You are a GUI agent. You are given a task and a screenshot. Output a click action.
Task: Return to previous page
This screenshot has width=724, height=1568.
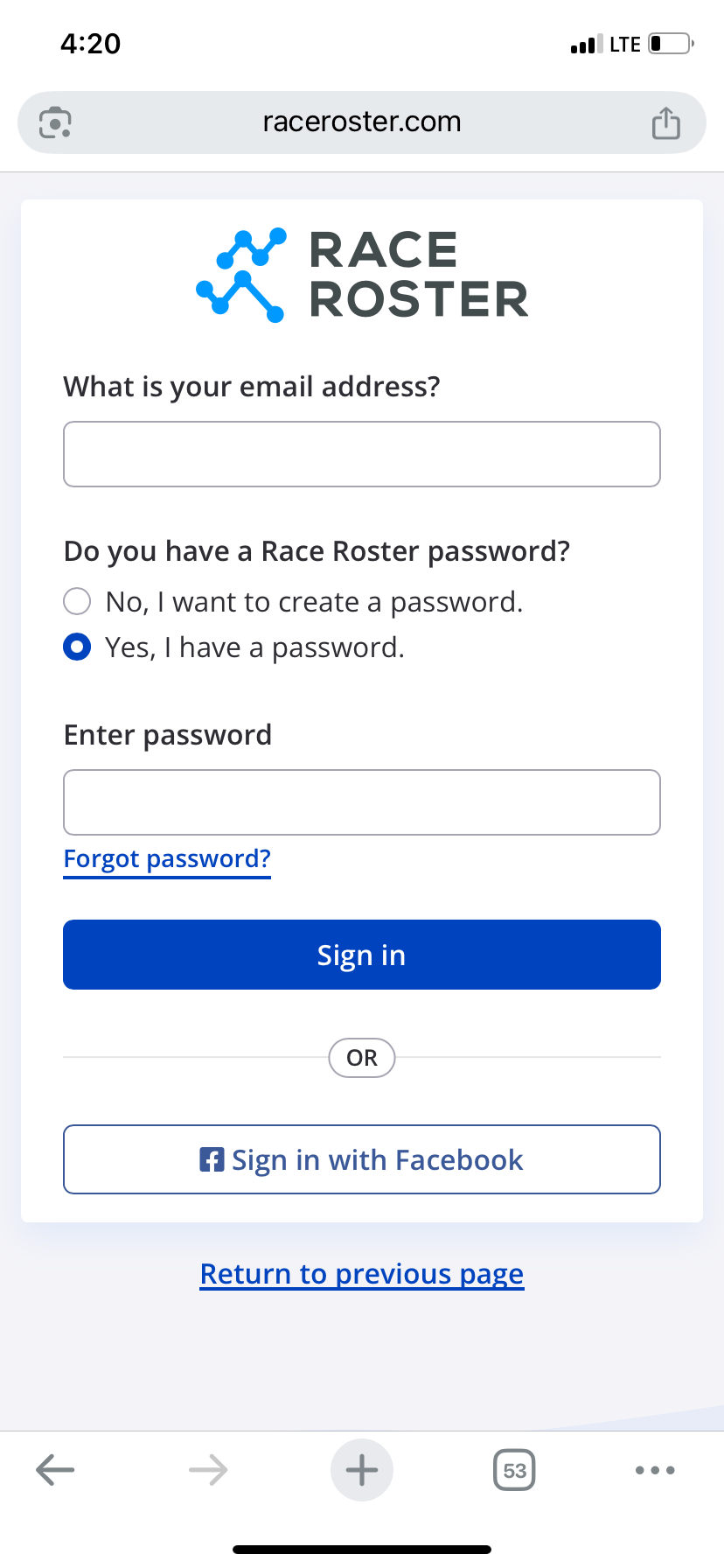point(361,1274)
